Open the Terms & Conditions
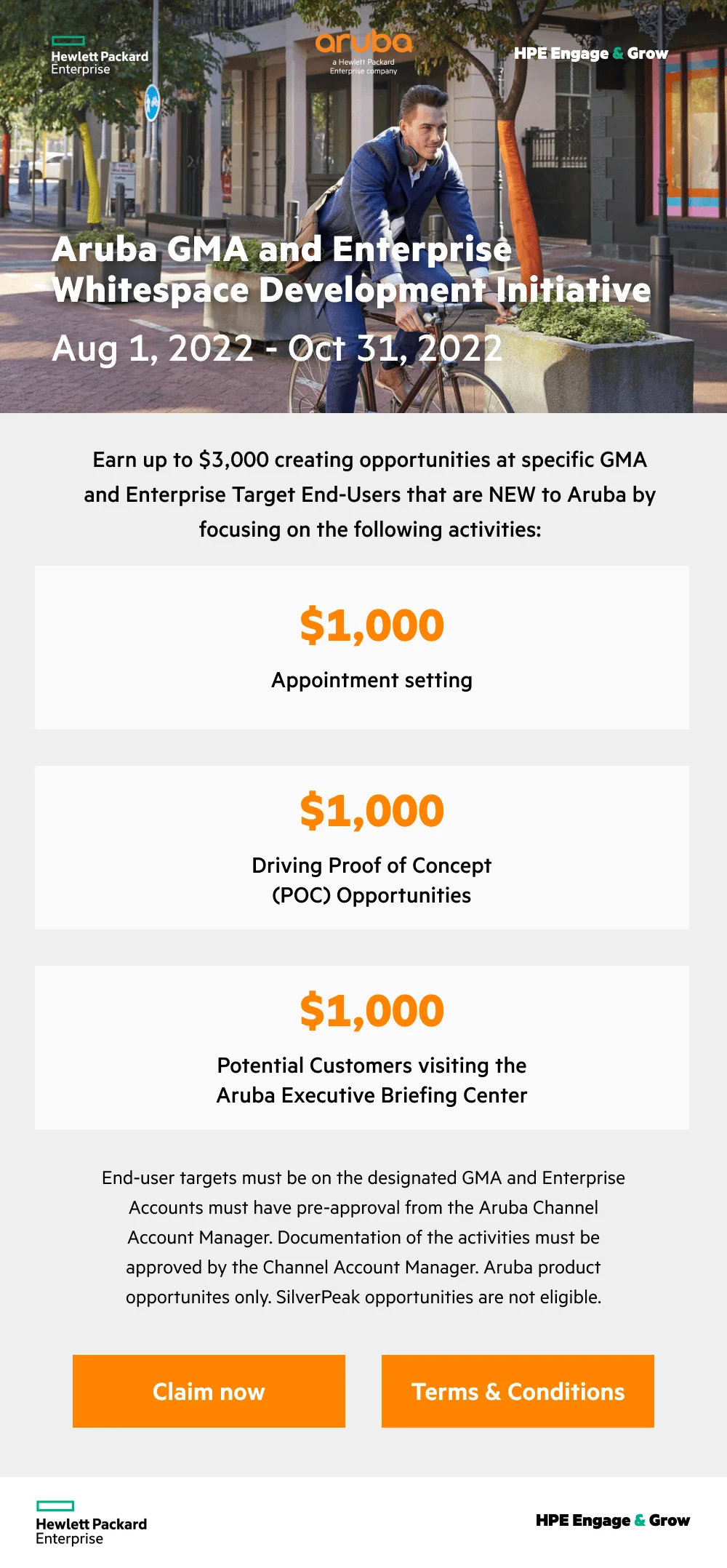727x1568 pixels. [518, 1391]
